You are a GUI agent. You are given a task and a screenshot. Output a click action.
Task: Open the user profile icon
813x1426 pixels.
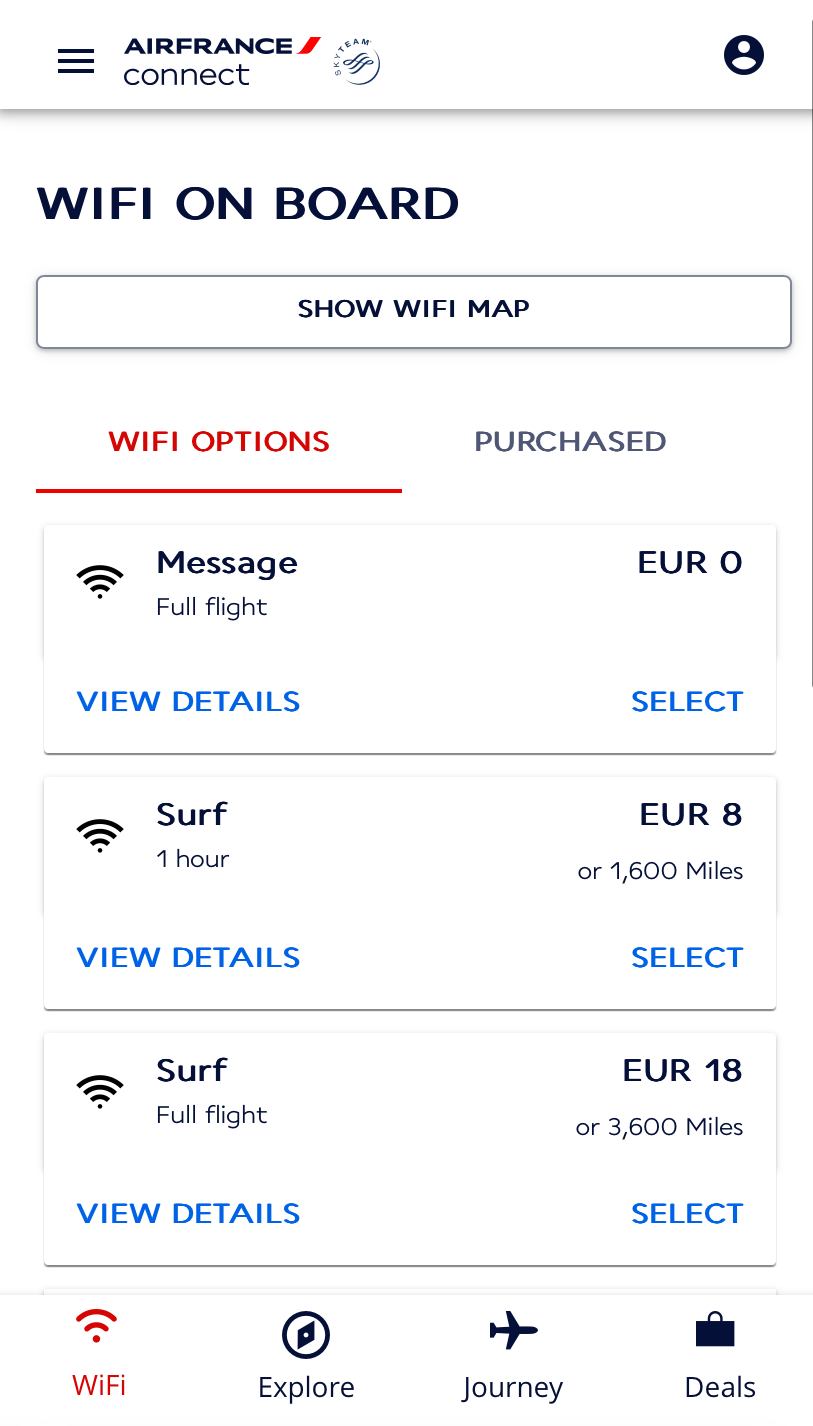(x=743, y=55)
